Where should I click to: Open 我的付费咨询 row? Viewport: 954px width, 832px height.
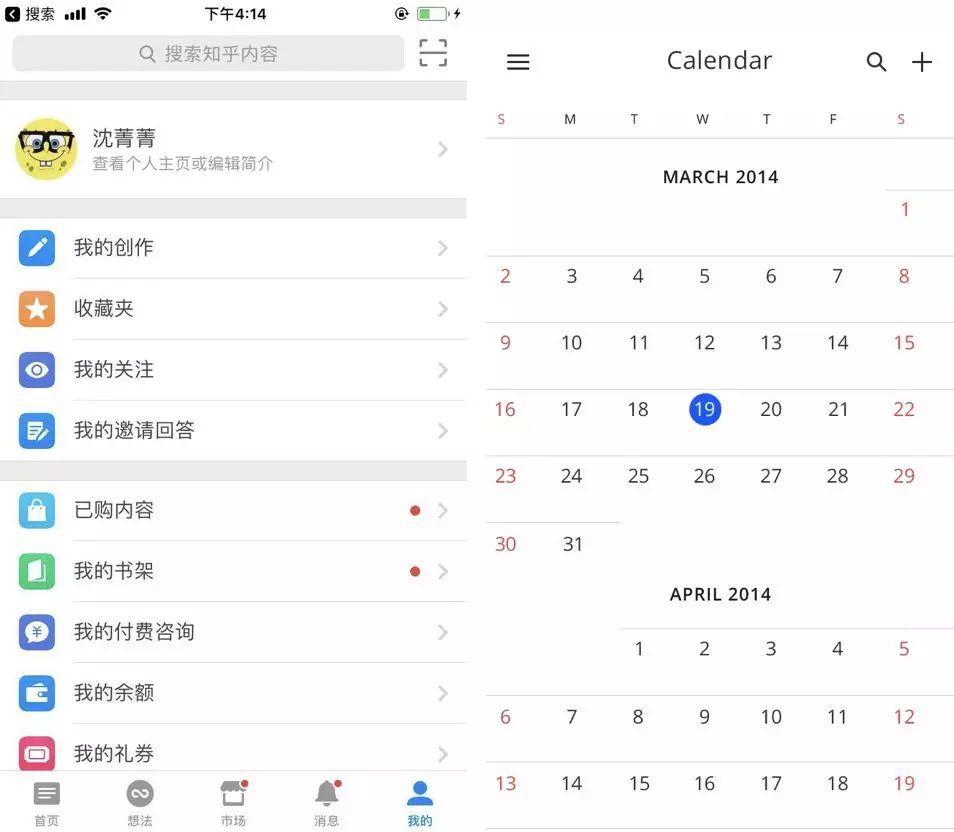[232, 632]
